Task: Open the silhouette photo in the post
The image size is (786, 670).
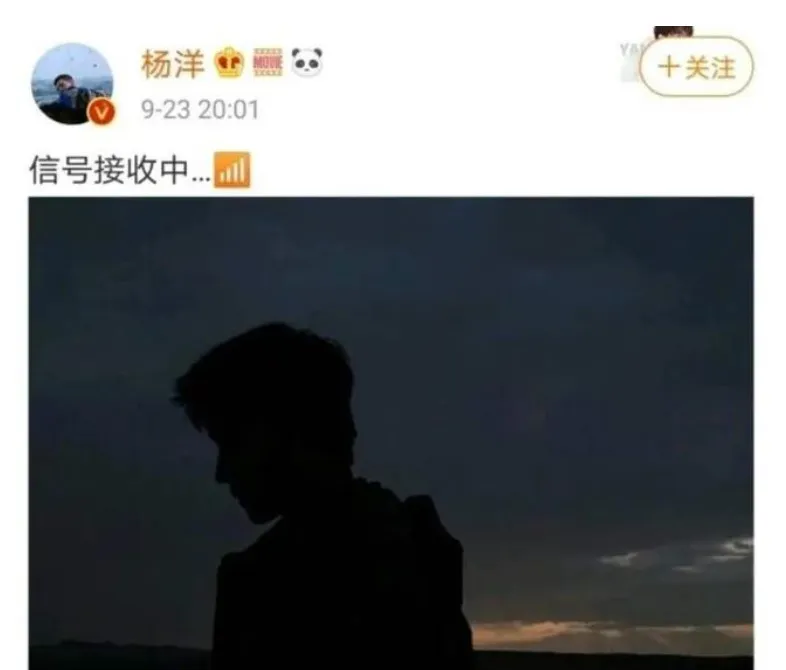Action: [390, 432]
